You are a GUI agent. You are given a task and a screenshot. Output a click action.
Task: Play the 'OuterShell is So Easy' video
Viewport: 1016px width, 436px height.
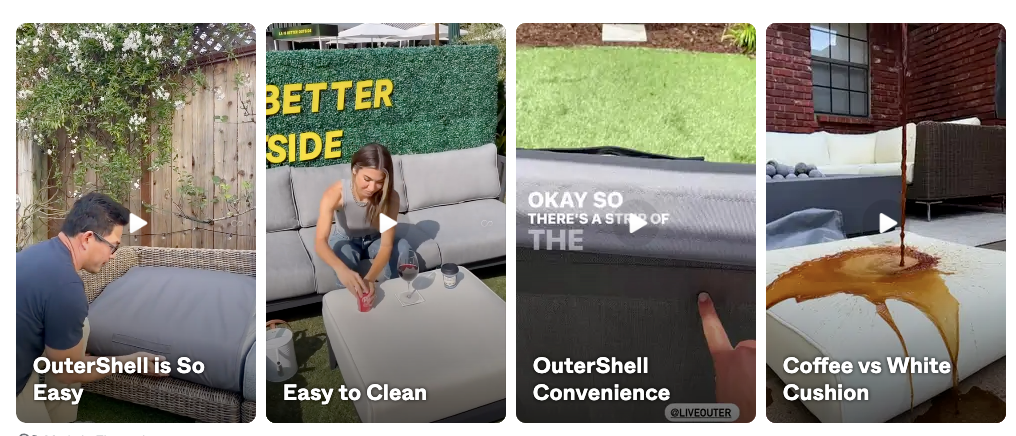tap(137, 223)
